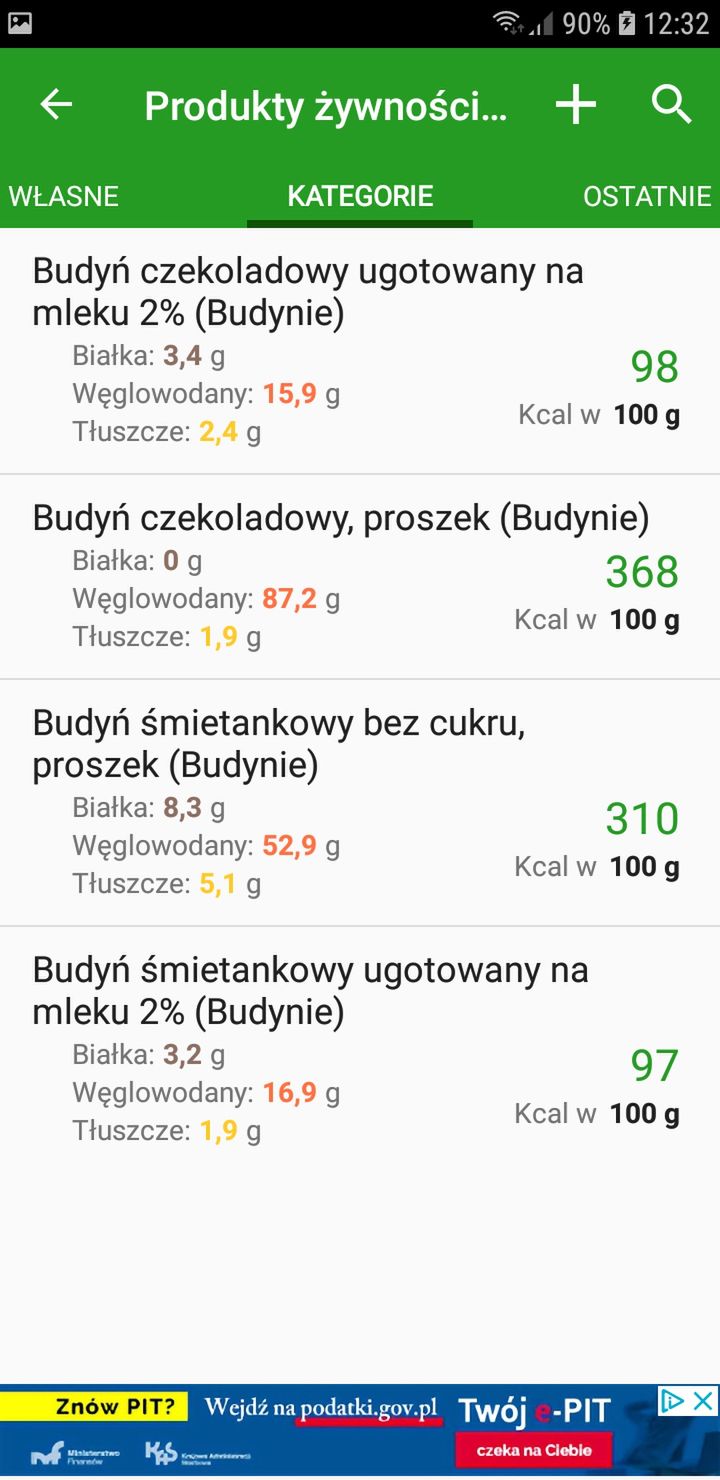Open the ad info triangle icon

click(673, 1401)
